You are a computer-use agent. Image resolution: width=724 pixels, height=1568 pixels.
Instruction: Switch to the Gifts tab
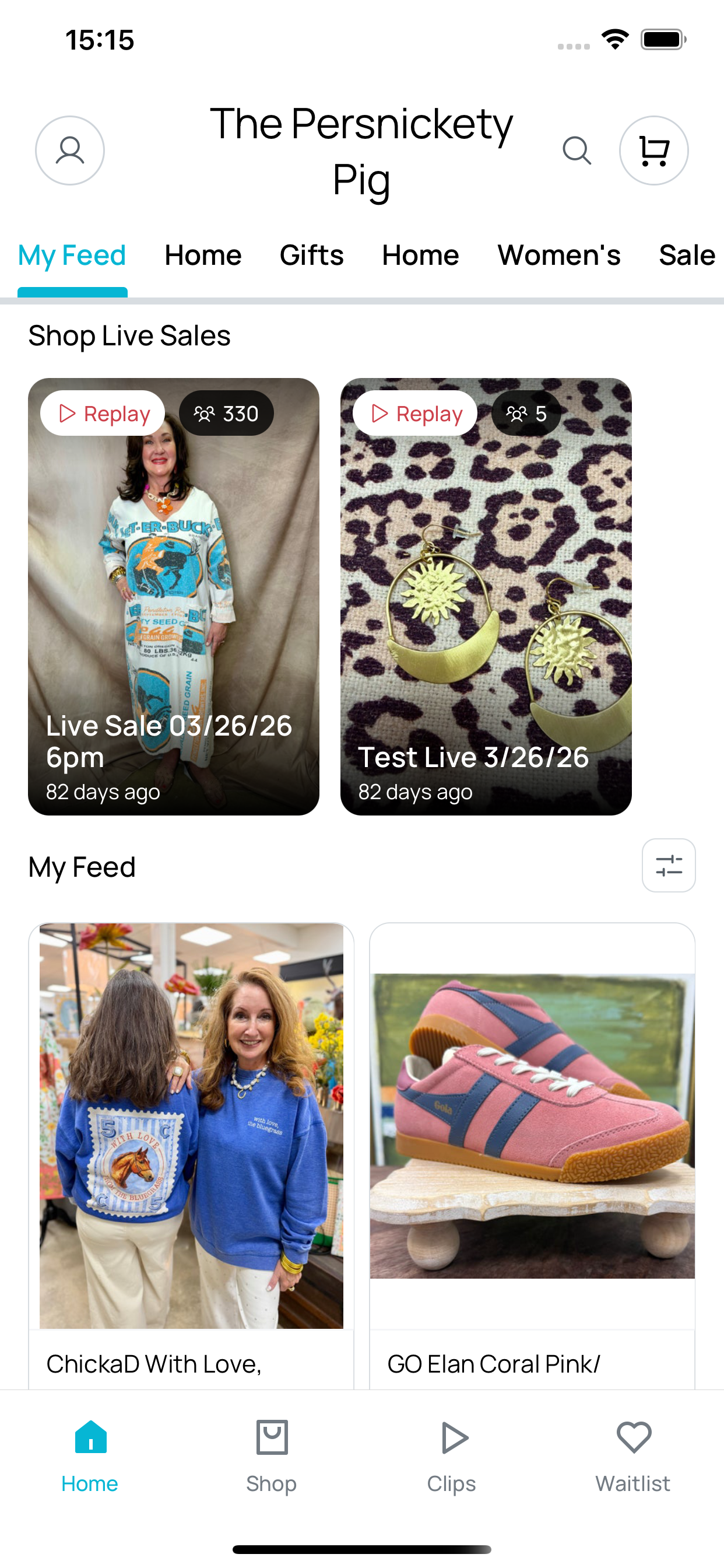pyautogui.click(x=311, y=255)
